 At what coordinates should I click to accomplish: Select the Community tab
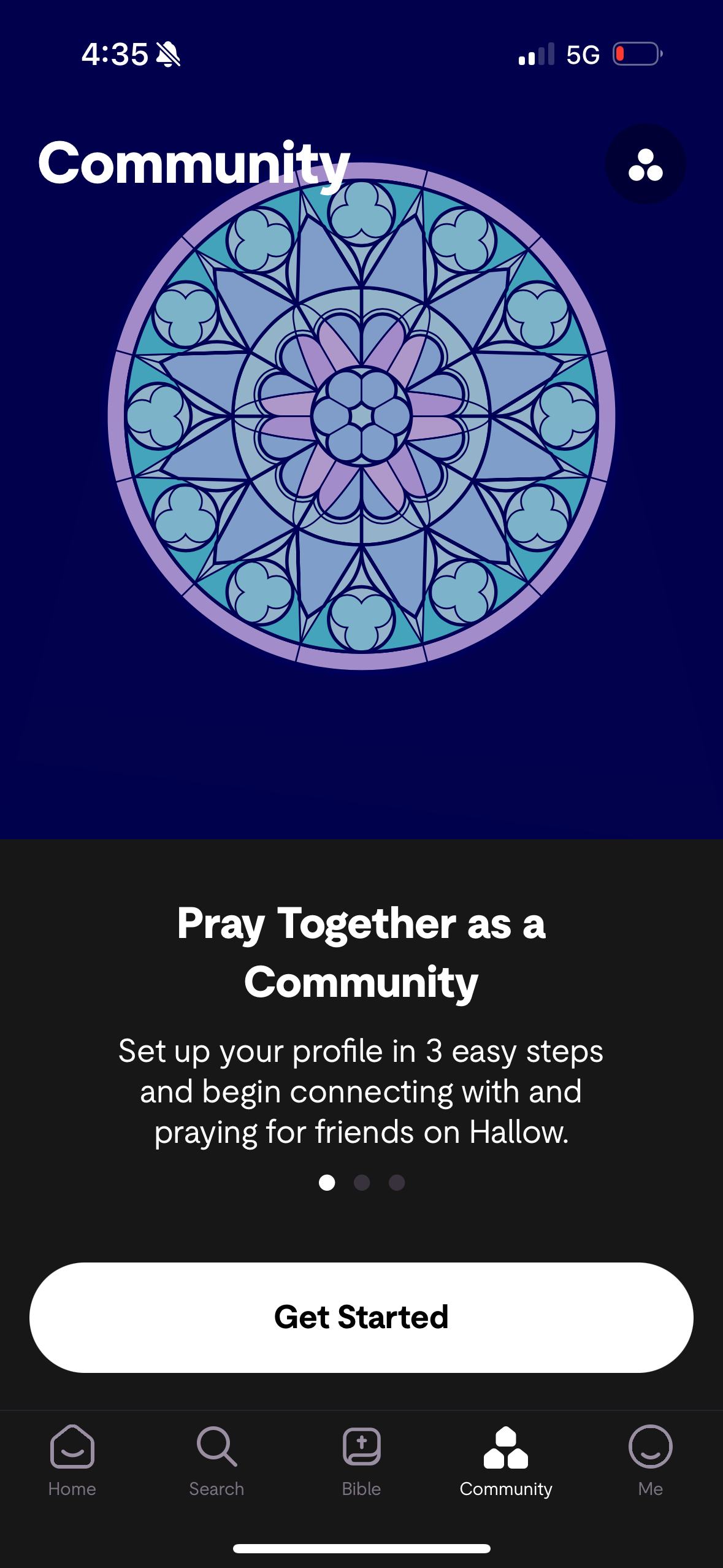click(506, 1460)
